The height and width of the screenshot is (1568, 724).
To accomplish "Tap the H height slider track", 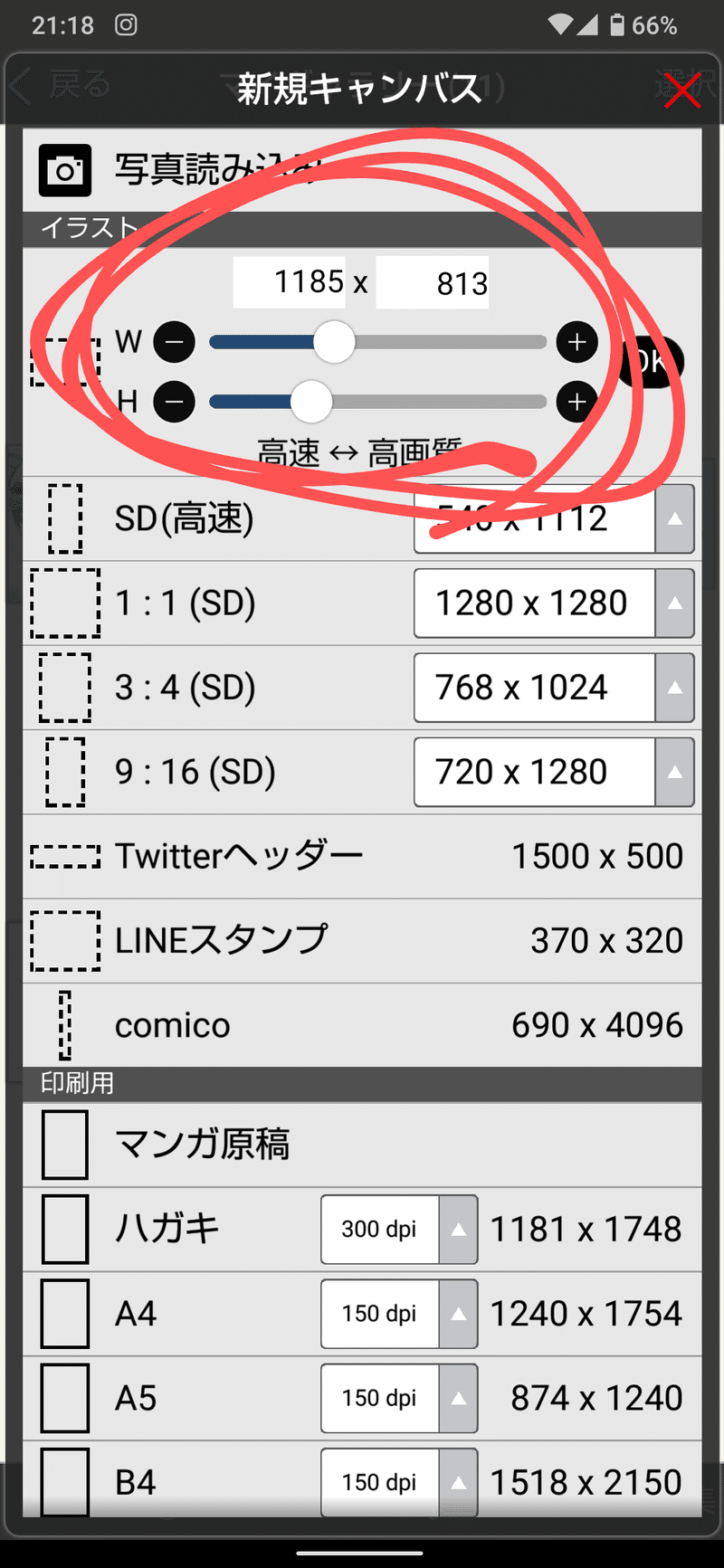I will (x=377, y=401).
